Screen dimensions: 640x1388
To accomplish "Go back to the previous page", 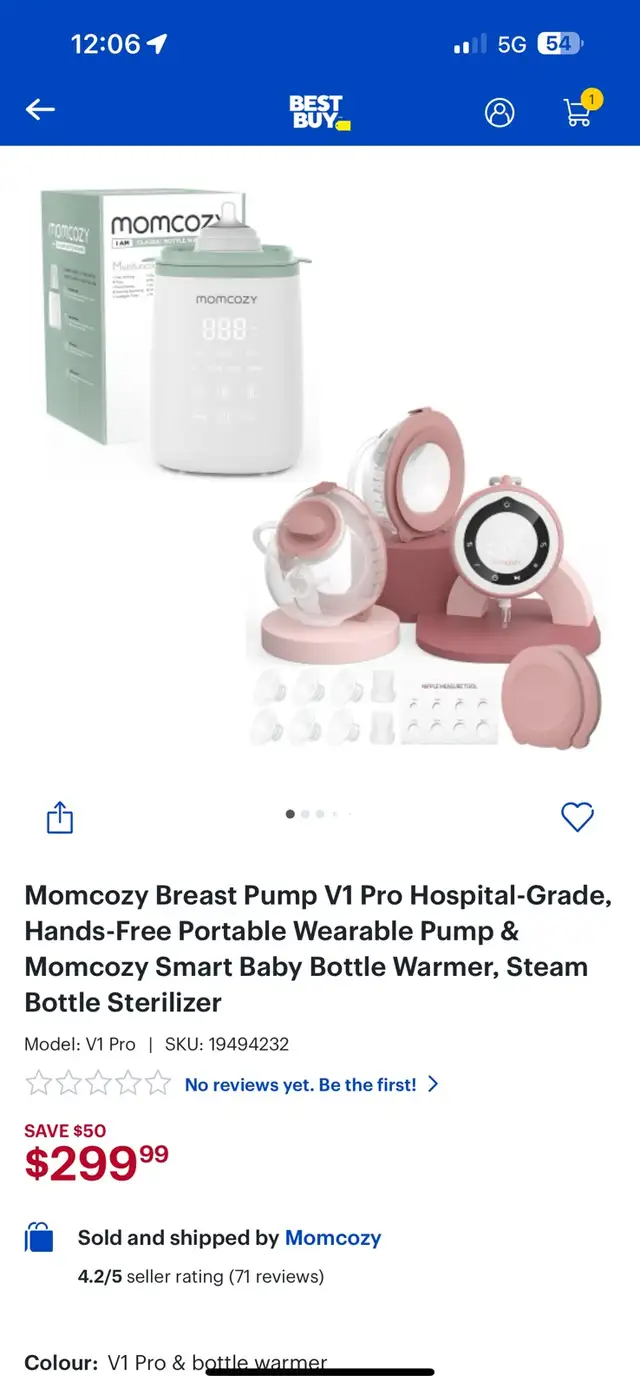I will coord(40,110).
